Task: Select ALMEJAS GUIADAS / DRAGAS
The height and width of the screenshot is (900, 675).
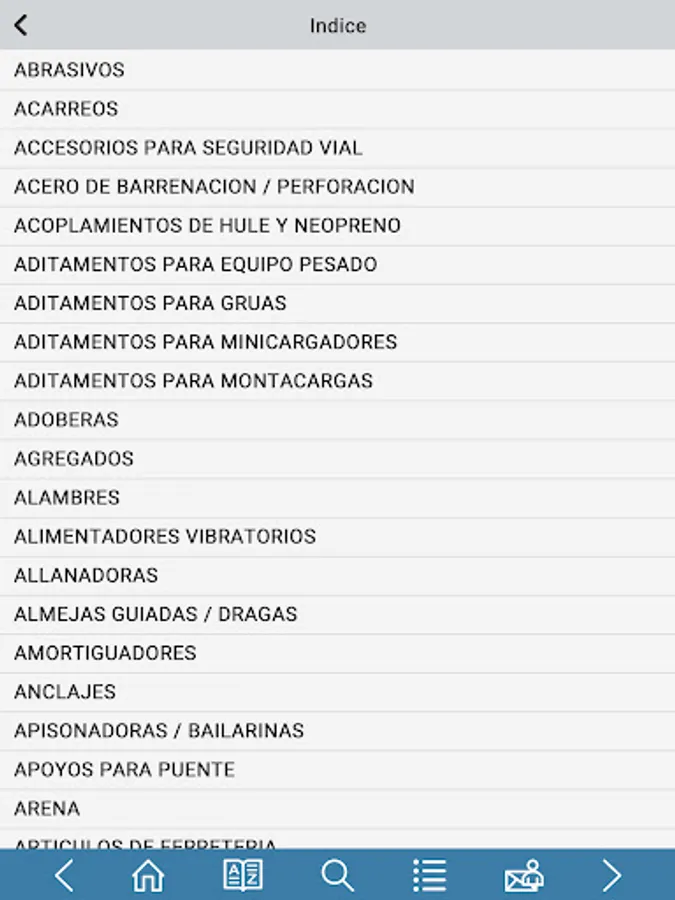Action: (x=156, y=614)
